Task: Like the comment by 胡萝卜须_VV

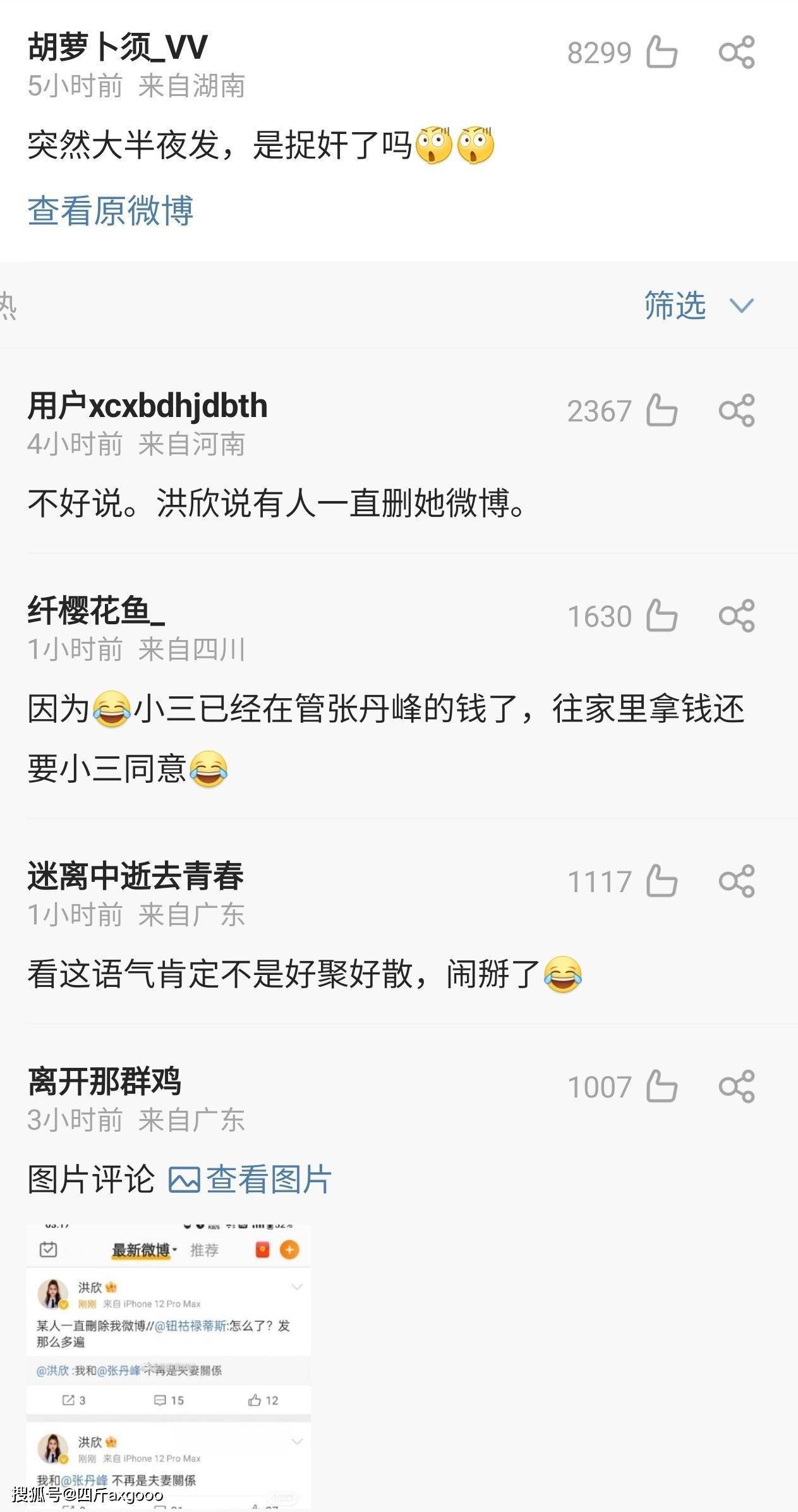Action: pyautogui.click(x=662, y=52)
